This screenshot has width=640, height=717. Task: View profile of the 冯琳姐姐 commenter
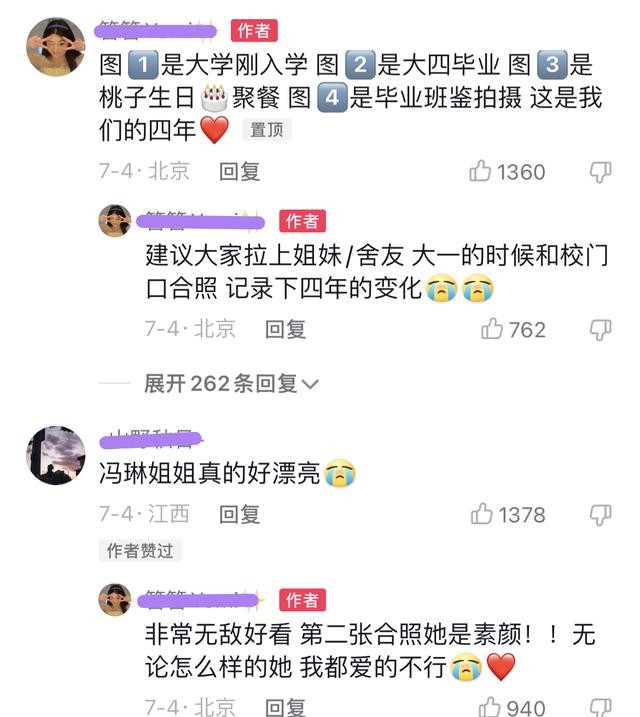(x=54, y=453)
